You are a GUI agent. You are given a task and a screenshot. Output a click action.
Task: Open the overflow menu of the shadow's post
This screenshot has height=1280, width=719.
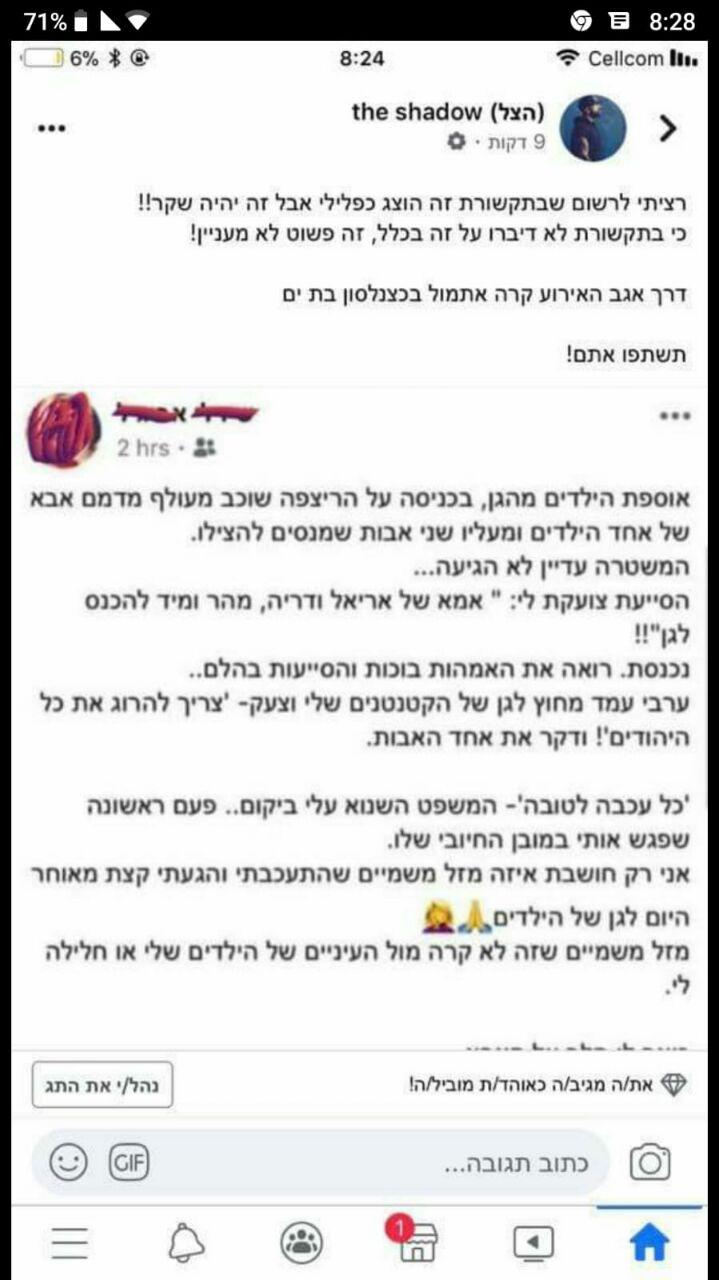pos(50,128)
